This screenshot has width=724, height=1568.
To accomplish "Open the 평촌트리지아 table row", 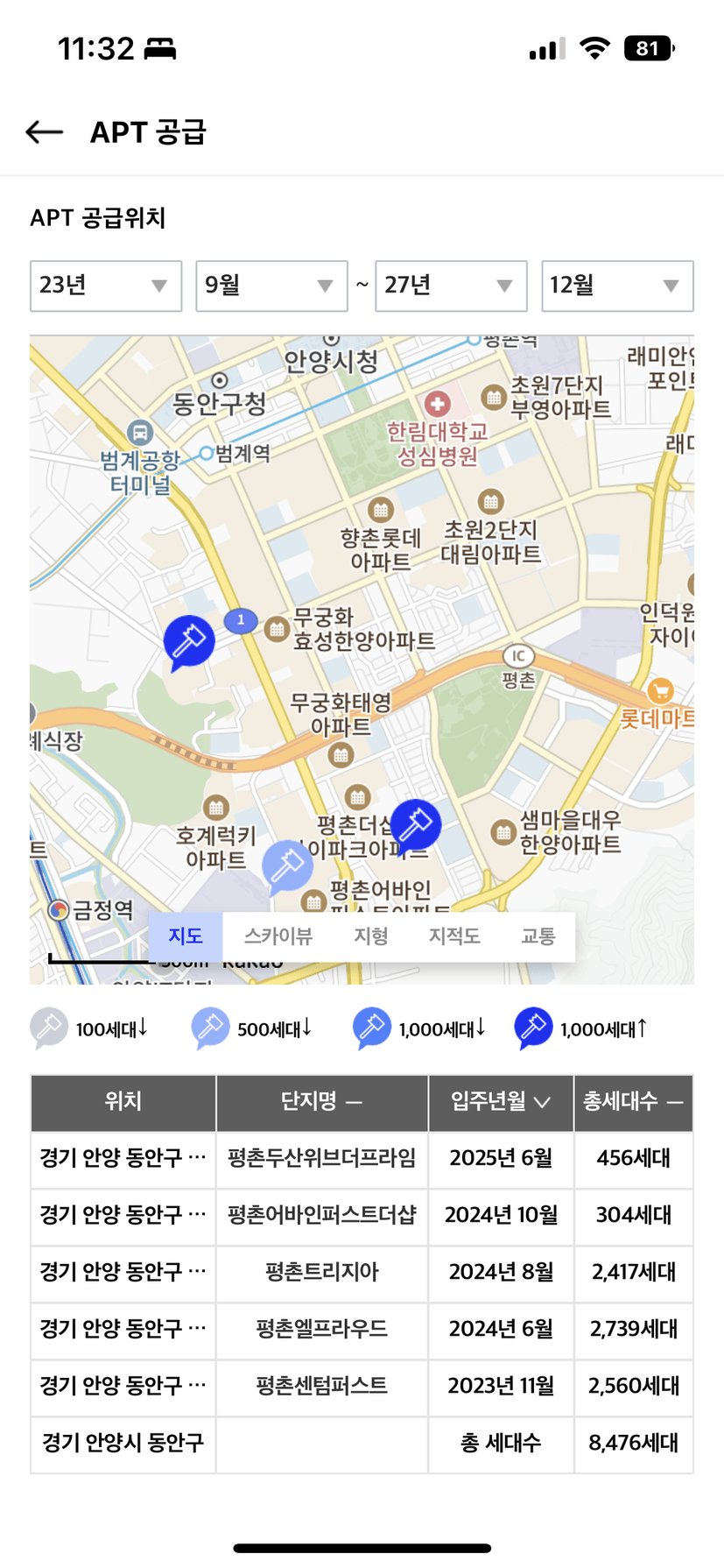I will tap(362, 1272).
